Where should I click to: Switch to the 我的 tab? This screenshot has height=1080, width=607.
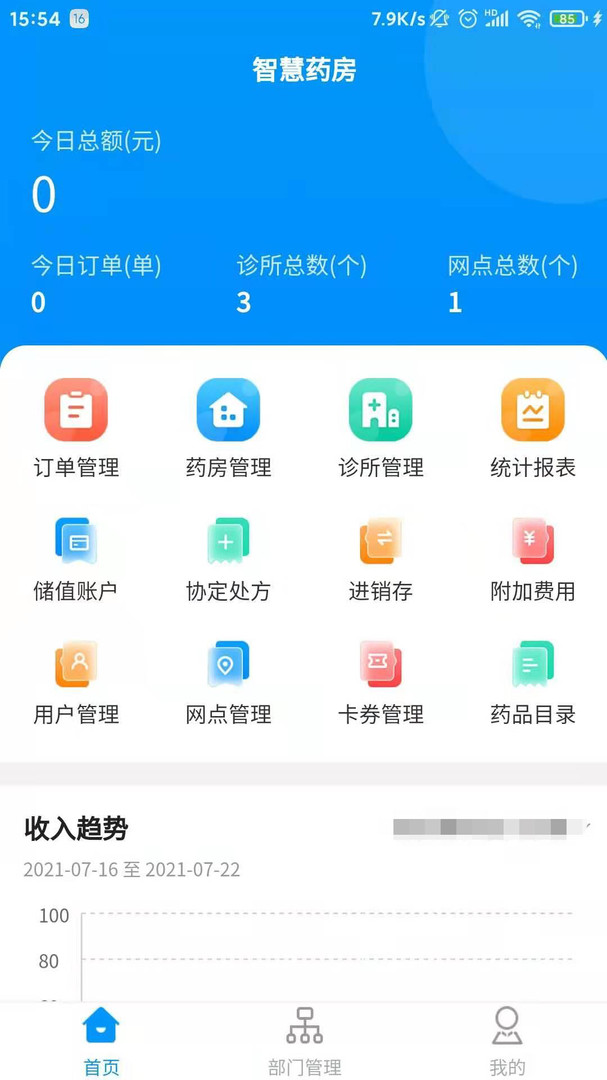[507, 1040]
